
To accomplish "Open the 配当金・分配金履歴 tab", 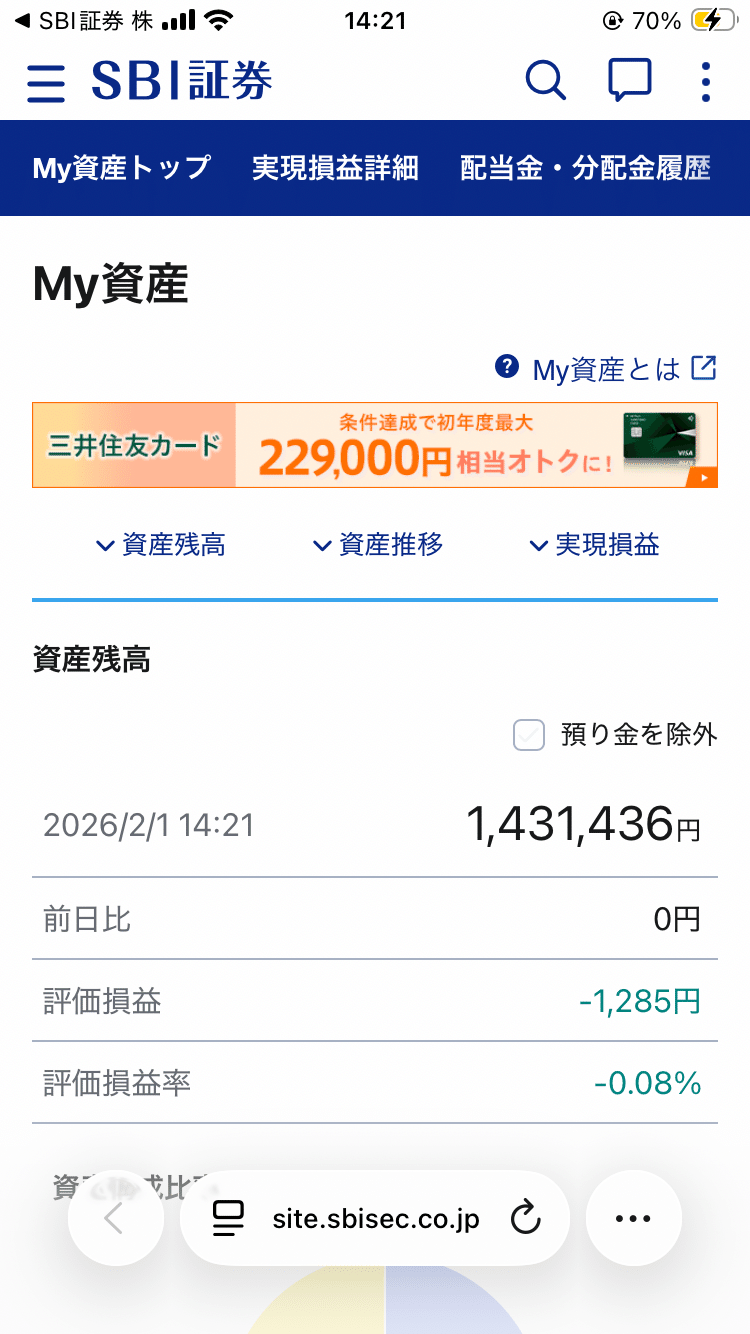I will 583,168.
